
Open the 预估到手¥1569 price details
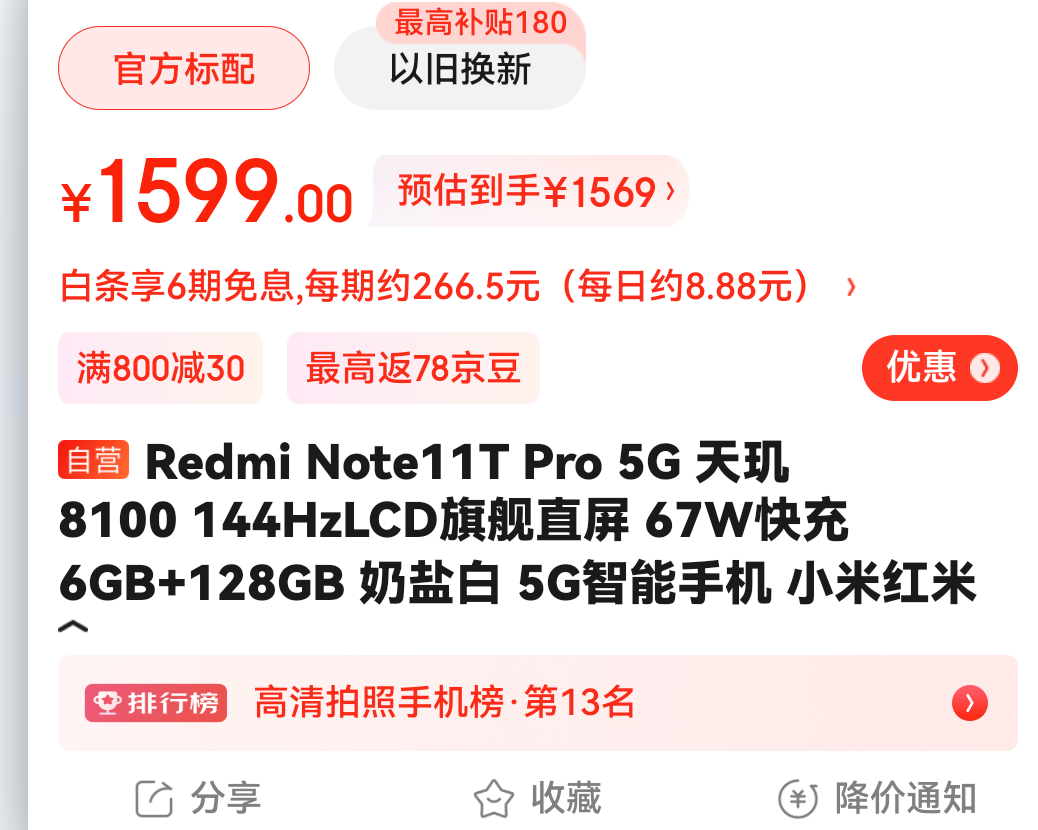click(x=531, y=191)
